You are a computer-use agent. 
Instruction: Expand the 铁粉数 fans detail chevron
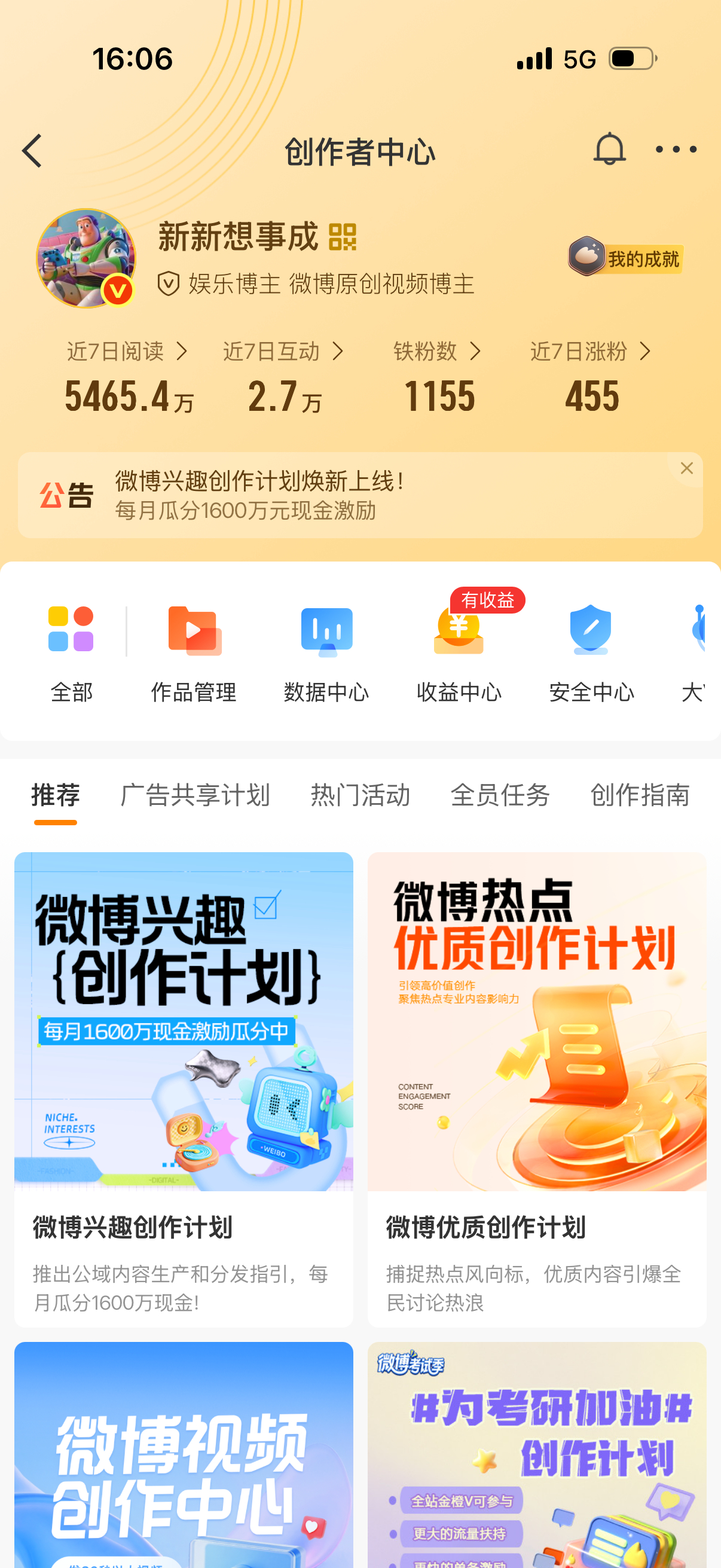(x=477, y=351)
